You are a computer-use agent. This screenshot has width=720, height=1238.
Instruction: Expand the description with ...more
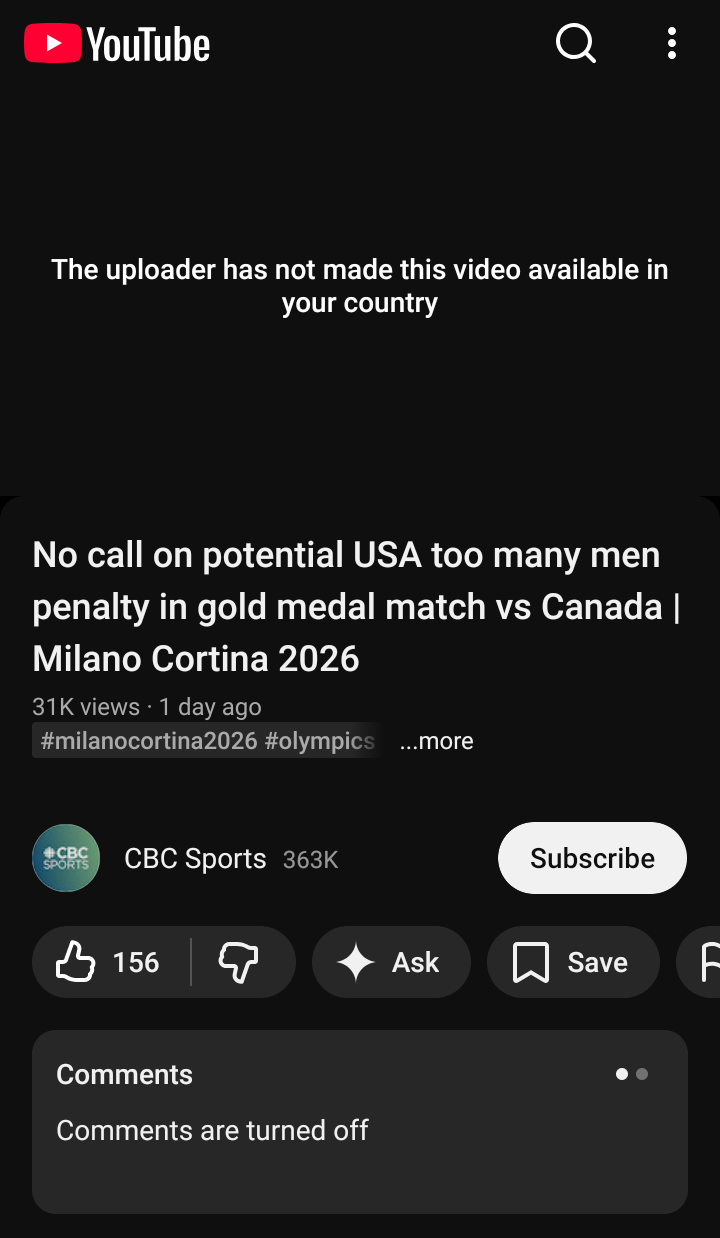(x=436, y=741)
